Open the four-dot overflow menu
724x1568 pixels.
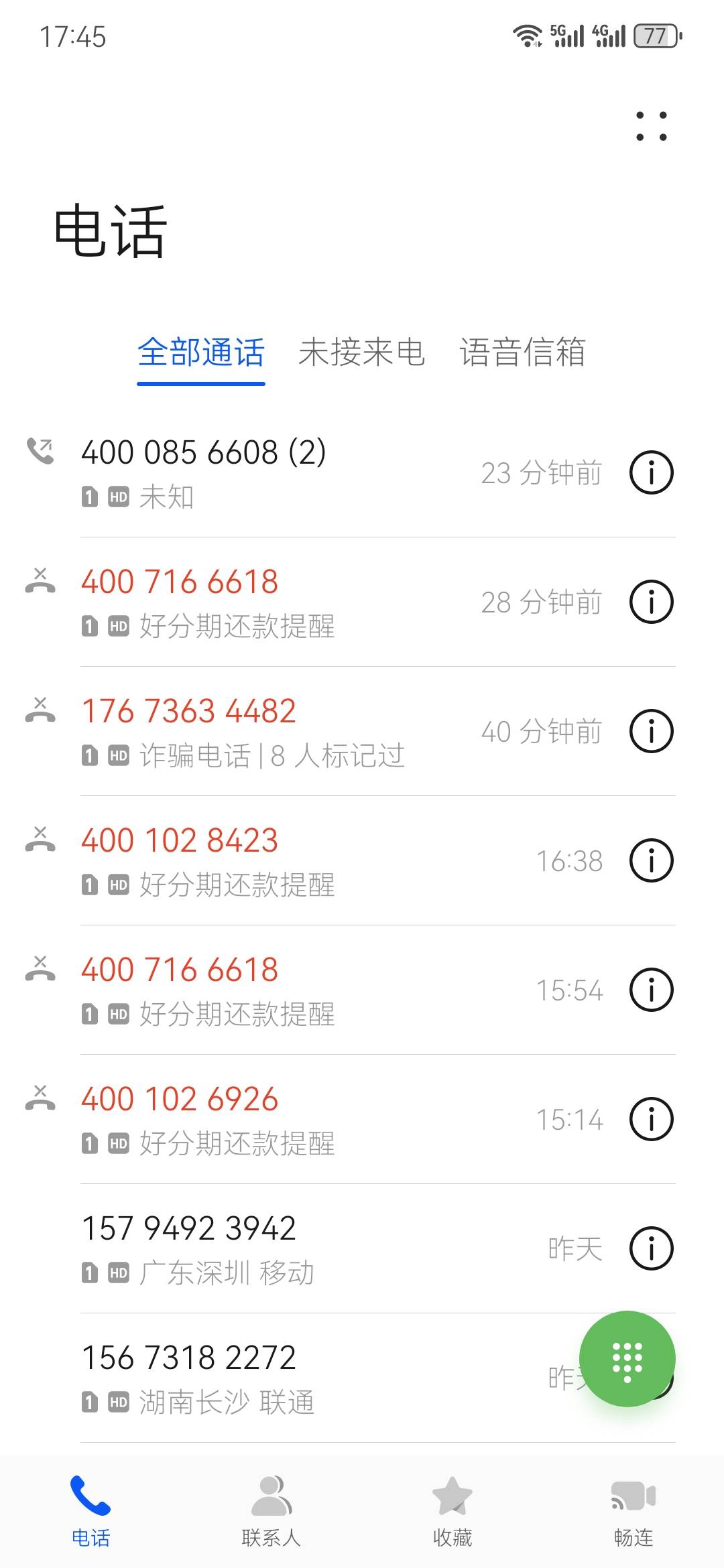(651, 126)
